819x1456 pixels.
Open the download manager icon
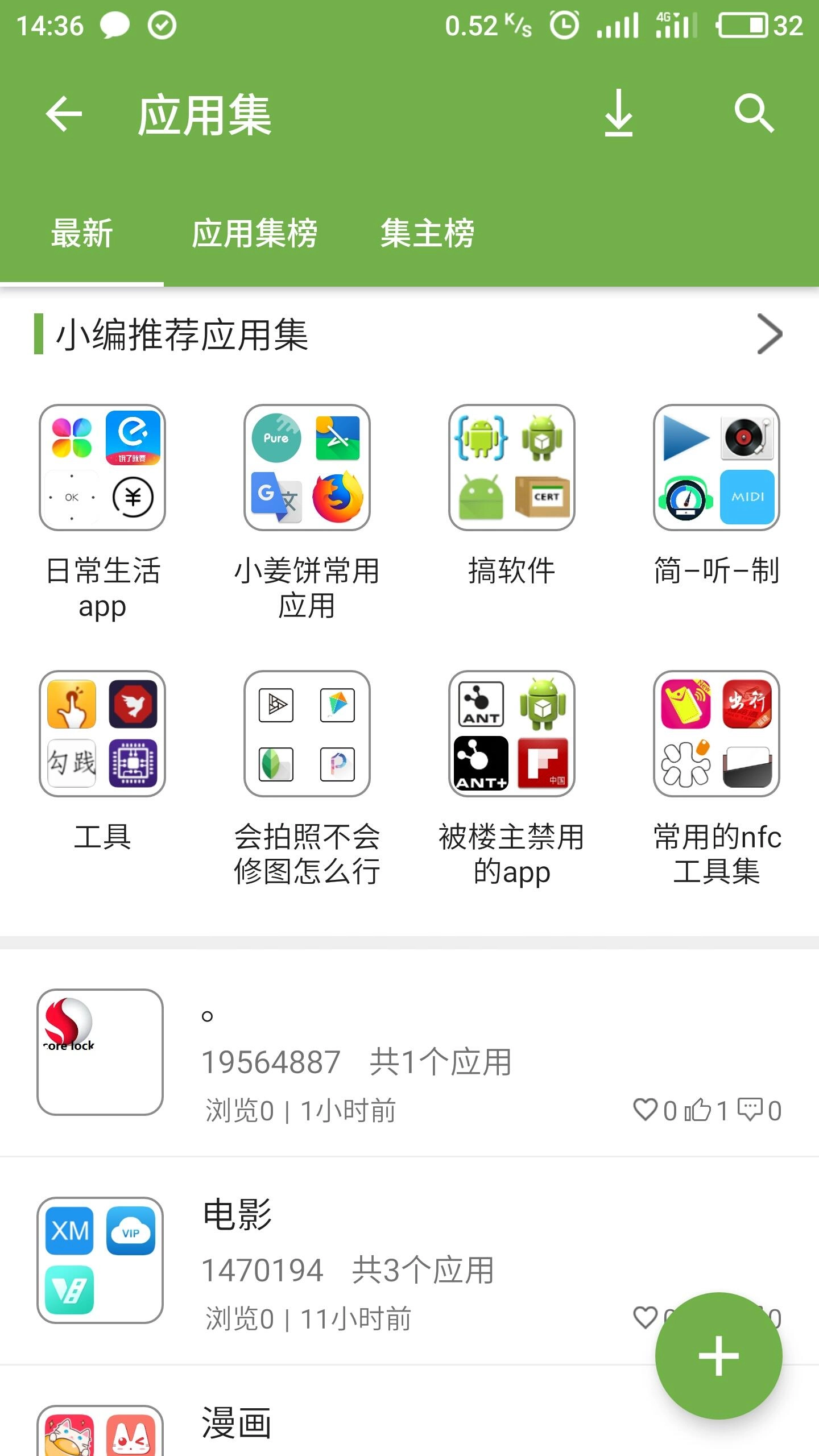618,114
